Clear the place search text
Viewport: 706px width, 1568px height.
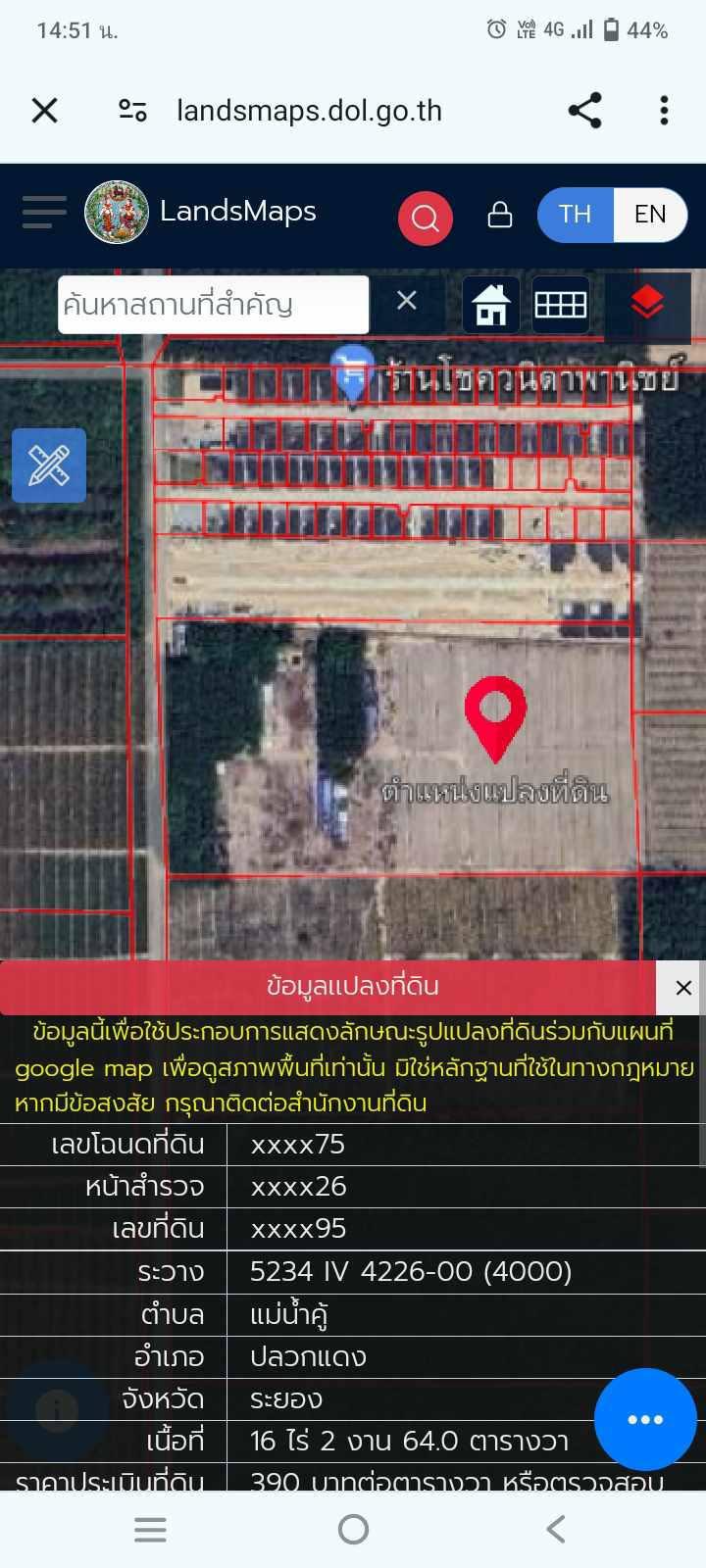pyautogui.click(x=407, y=300)
